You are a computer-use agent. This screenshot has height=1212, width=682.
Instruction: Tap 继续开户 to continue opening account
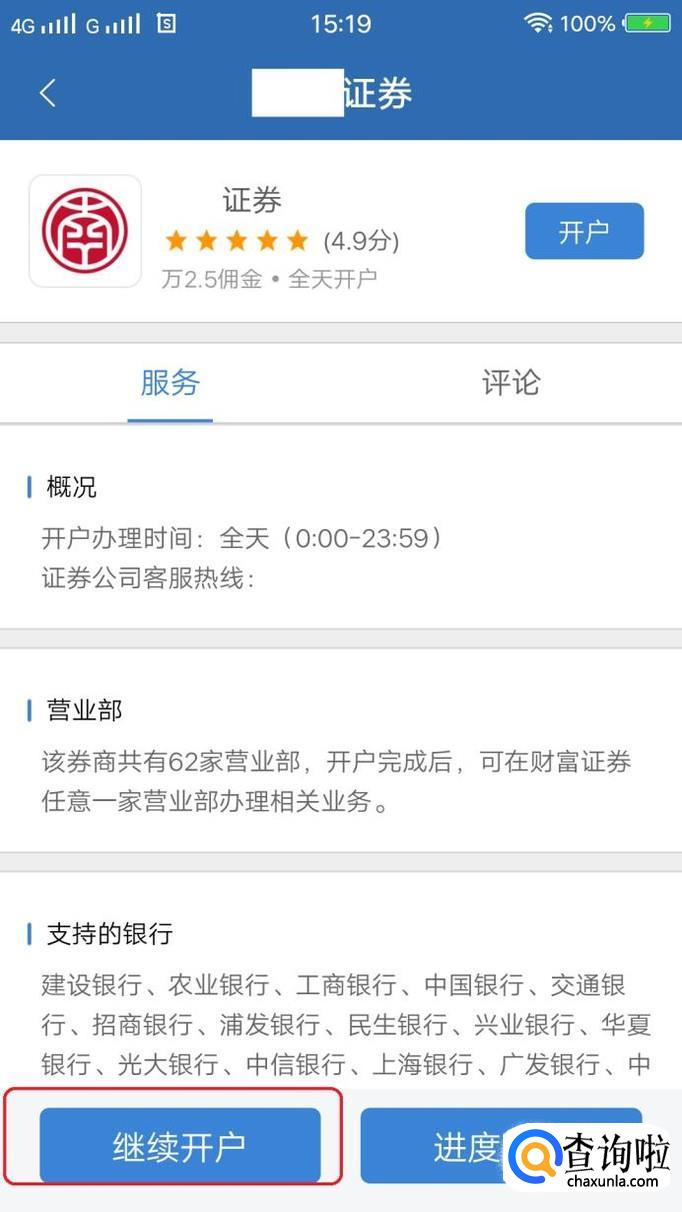tap(180, 1146)
